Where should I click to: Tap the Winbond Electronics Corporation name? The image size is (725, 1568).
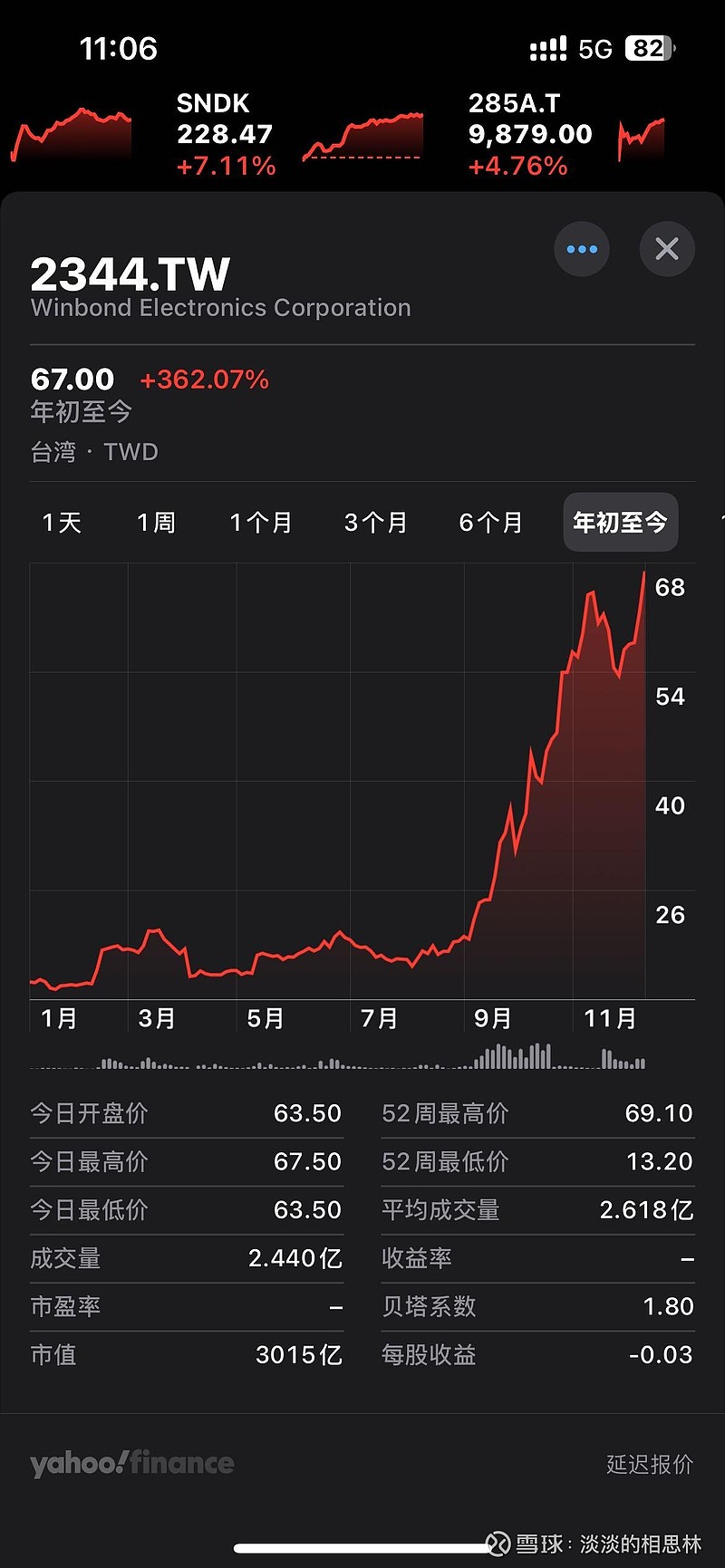coord(220,307)
